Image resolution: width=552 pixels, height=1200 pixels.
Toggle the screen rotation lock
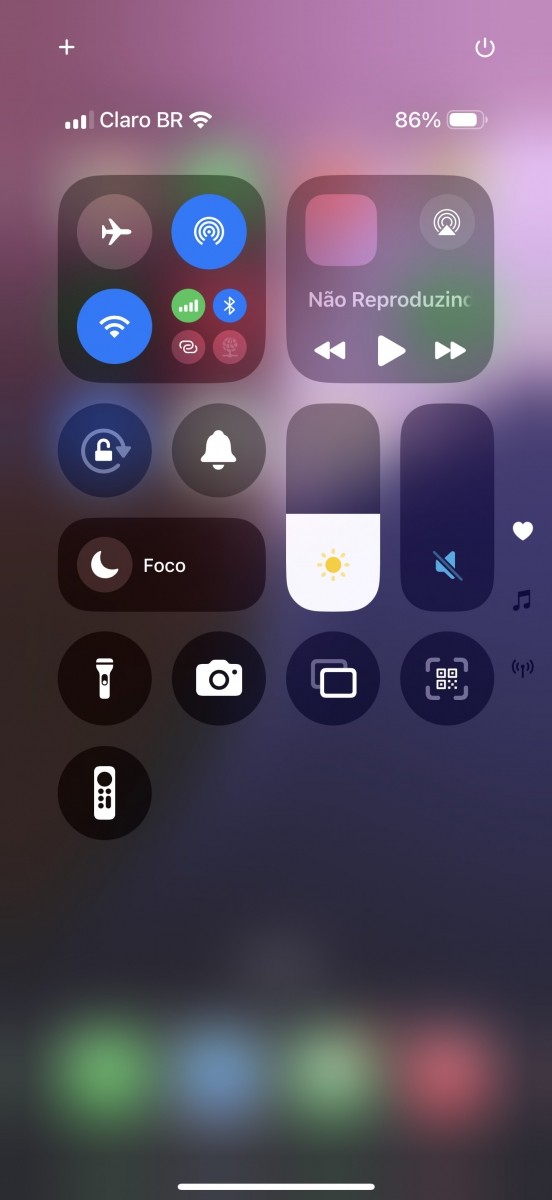tap(105, 451)
